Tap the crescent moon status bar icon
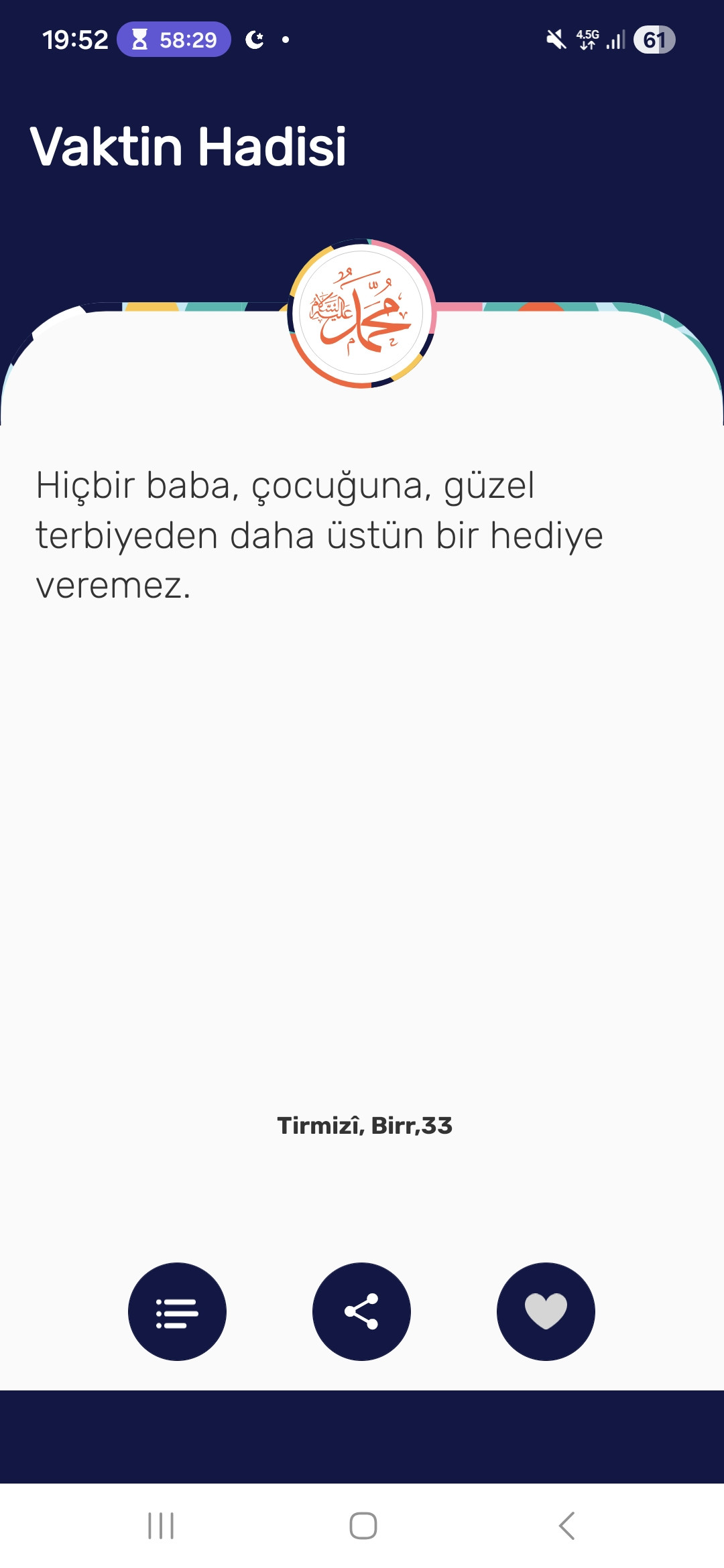The image size is (724, 1568). [x=257, y=39]
